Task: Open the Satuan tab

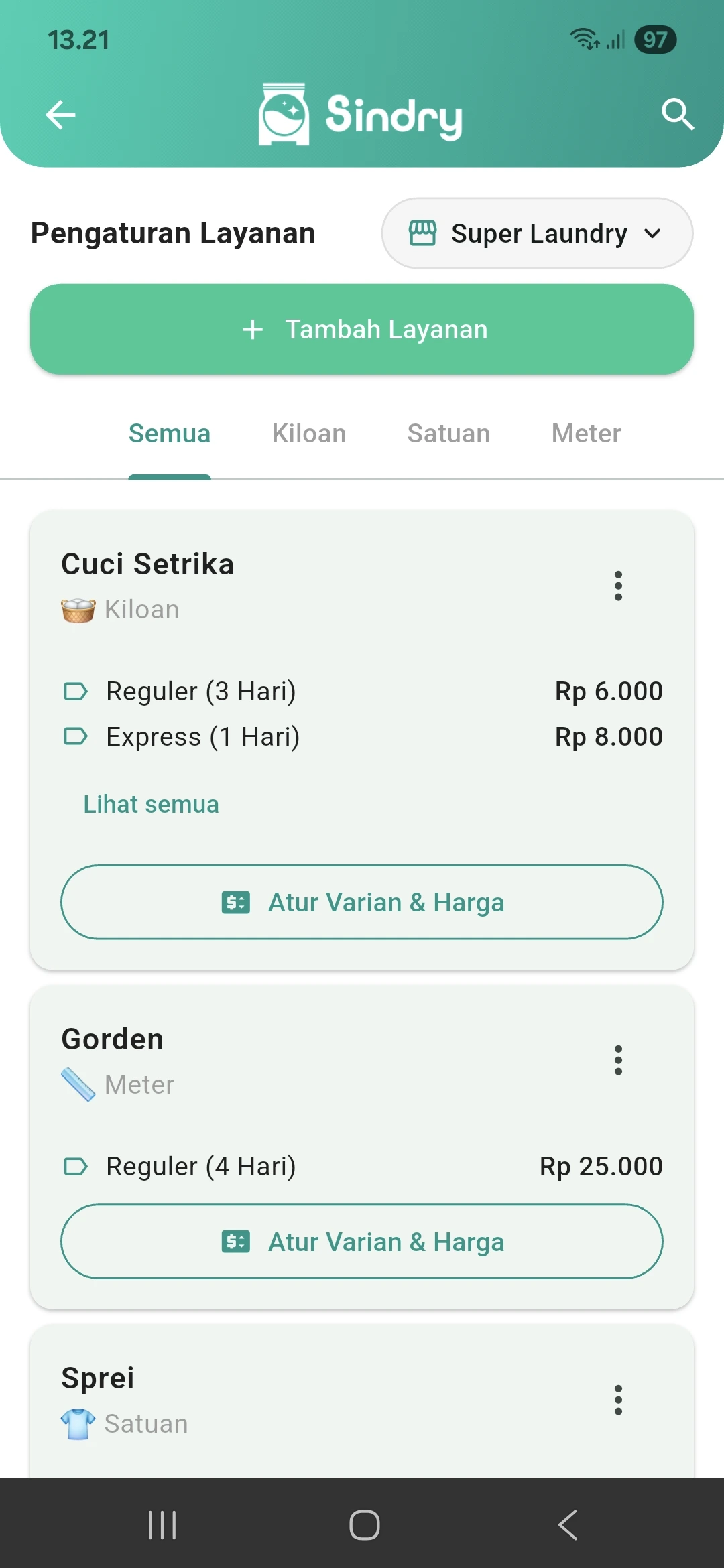Action: point(448,433)
